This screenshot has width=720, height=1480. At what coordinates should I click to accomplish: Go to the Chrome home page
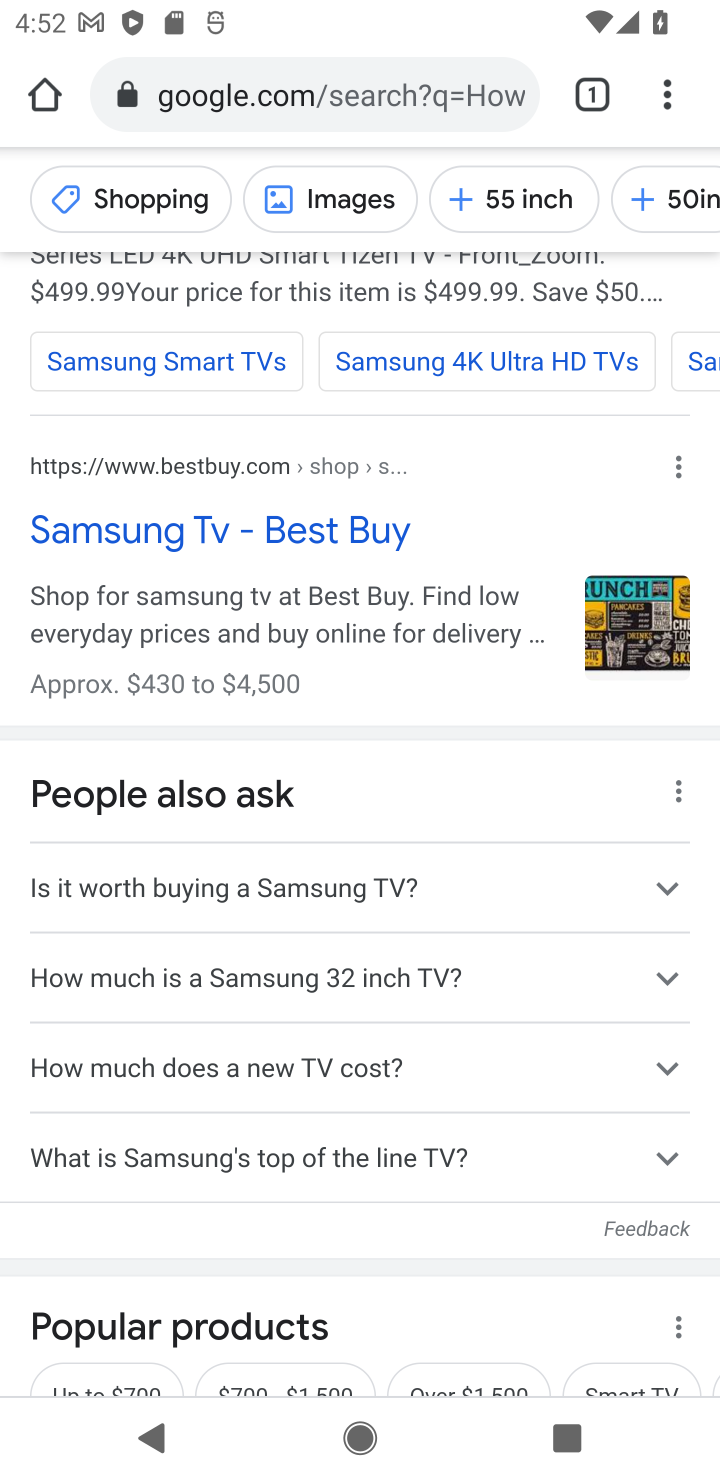44,95
